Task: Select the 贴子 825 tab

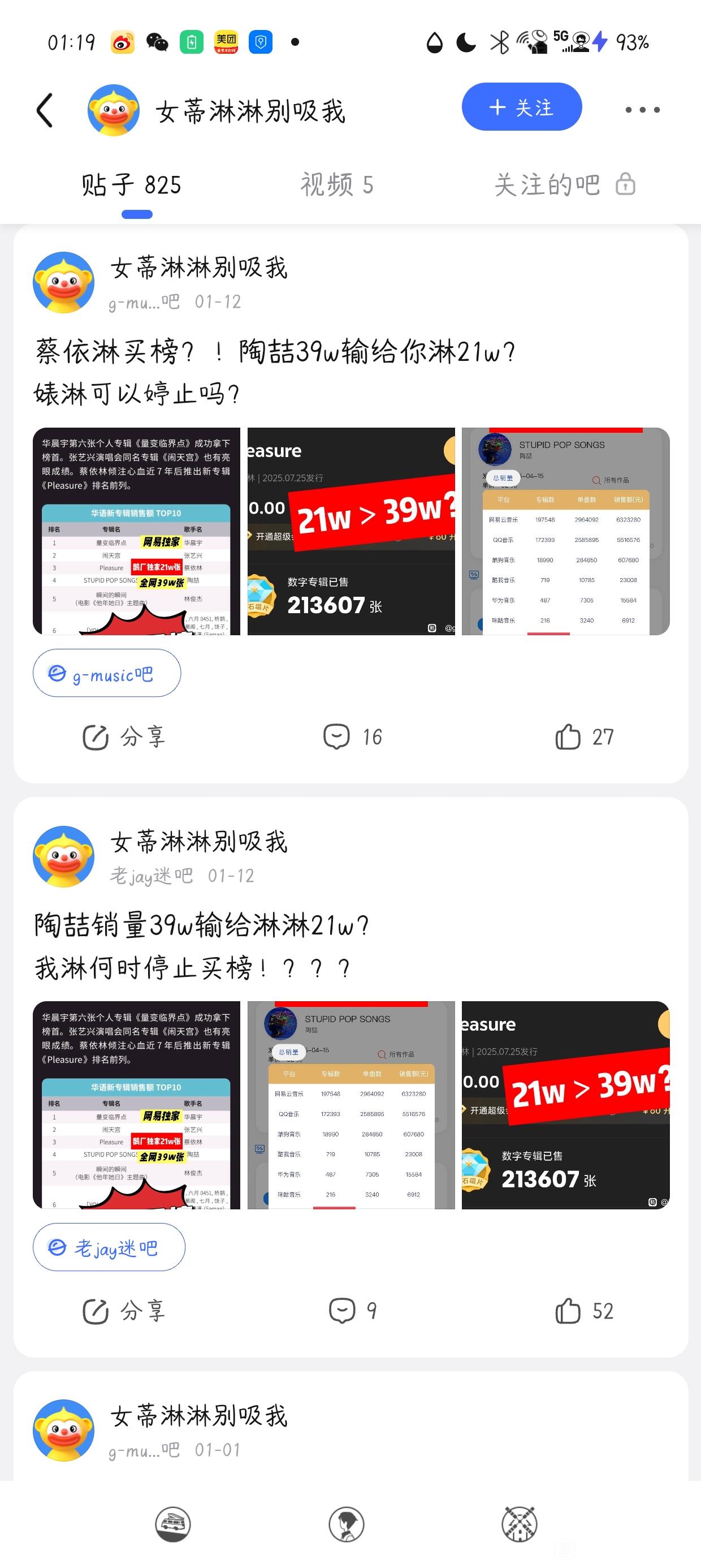Action: point(131,184)
